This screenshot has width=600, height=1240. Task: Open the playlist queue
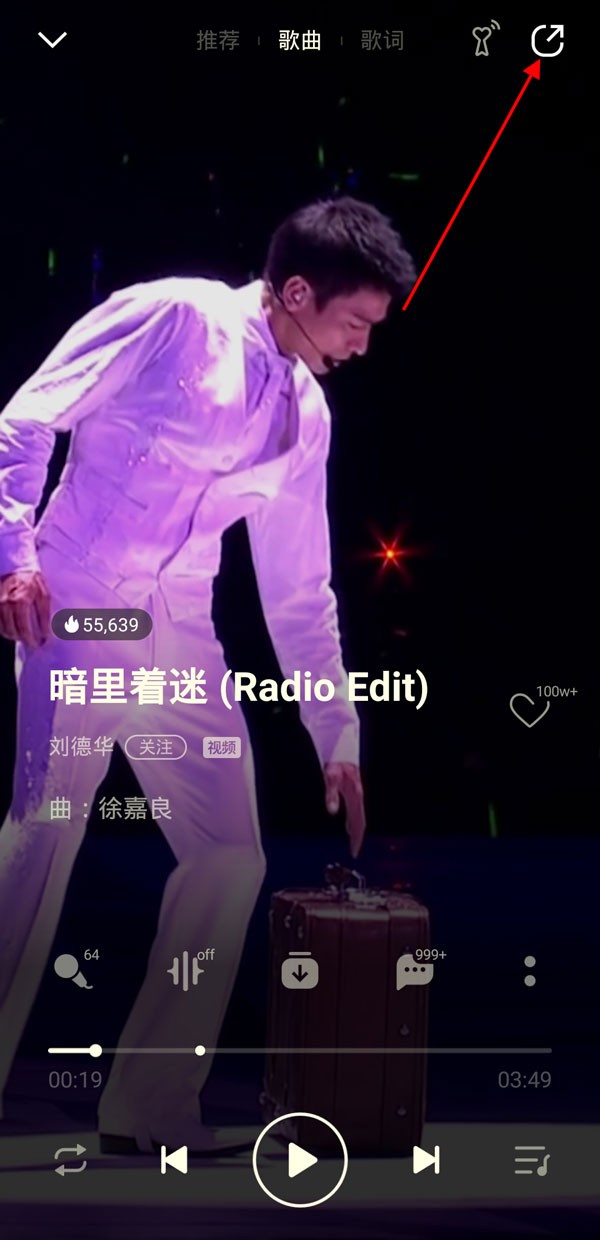531,1160
